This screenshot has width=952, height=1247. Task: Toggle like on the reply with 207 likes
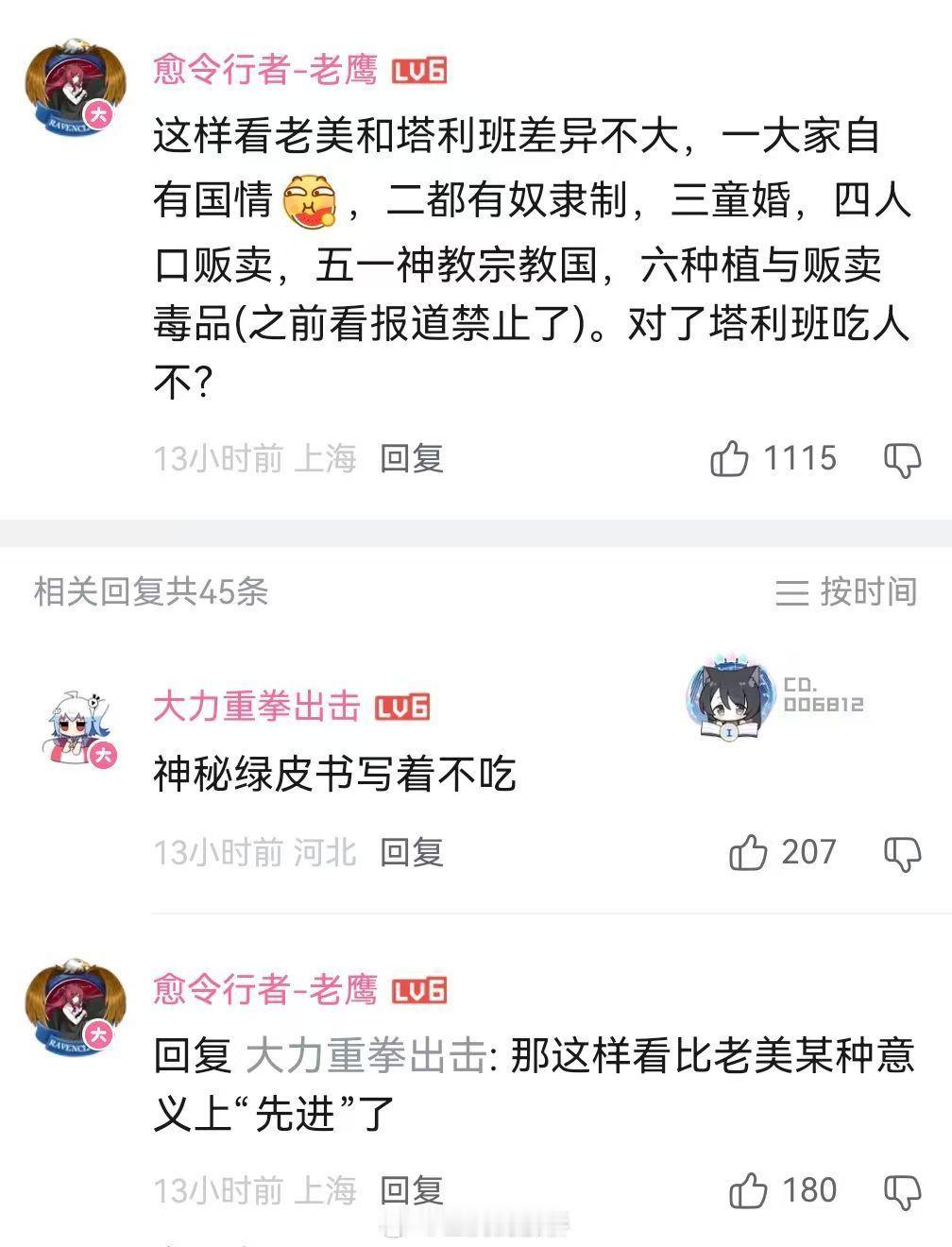[751, 853]
